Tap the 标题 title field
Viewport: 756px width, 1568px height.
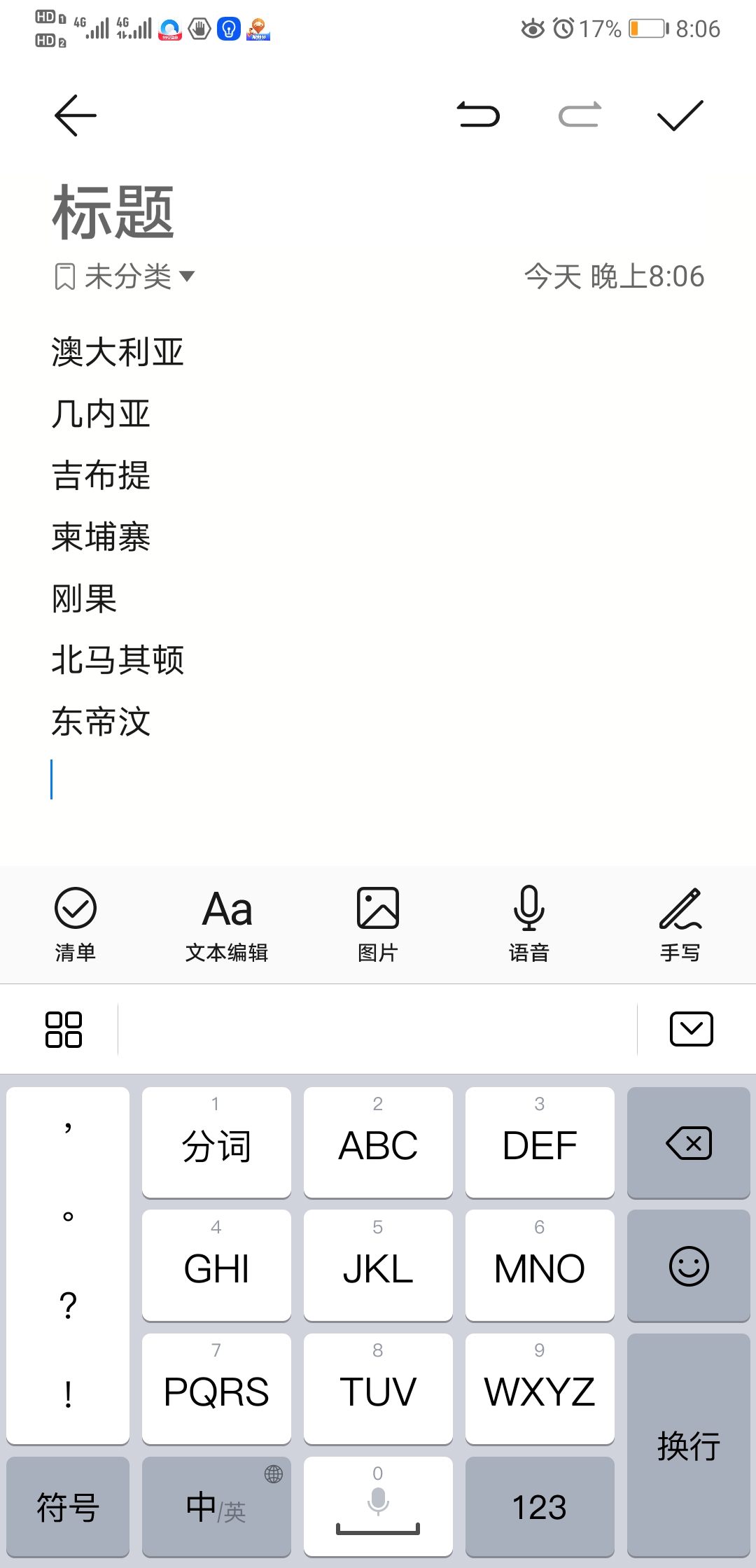pos(113,212)
